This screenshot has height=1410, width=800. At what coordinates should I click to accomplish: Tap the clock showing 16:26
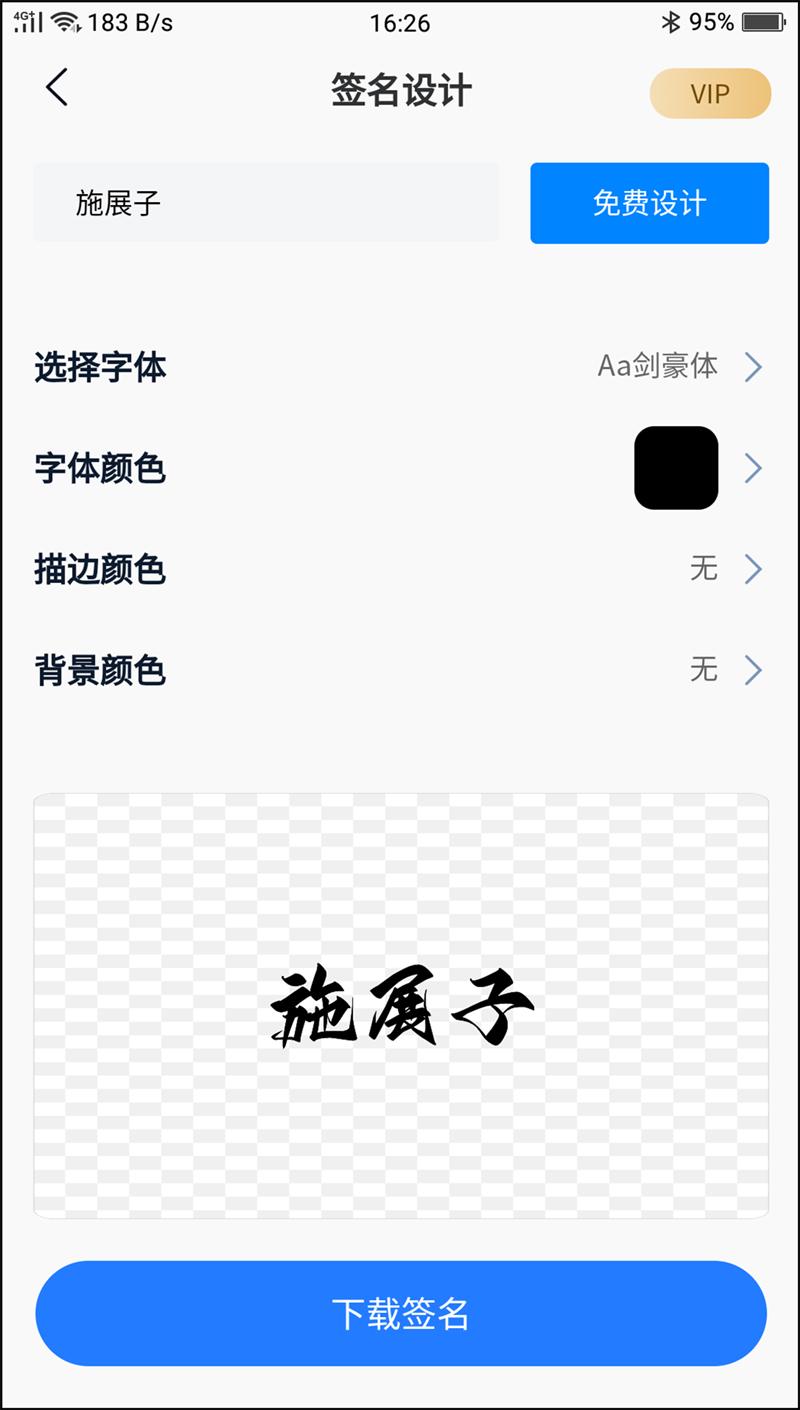[400, 22]
